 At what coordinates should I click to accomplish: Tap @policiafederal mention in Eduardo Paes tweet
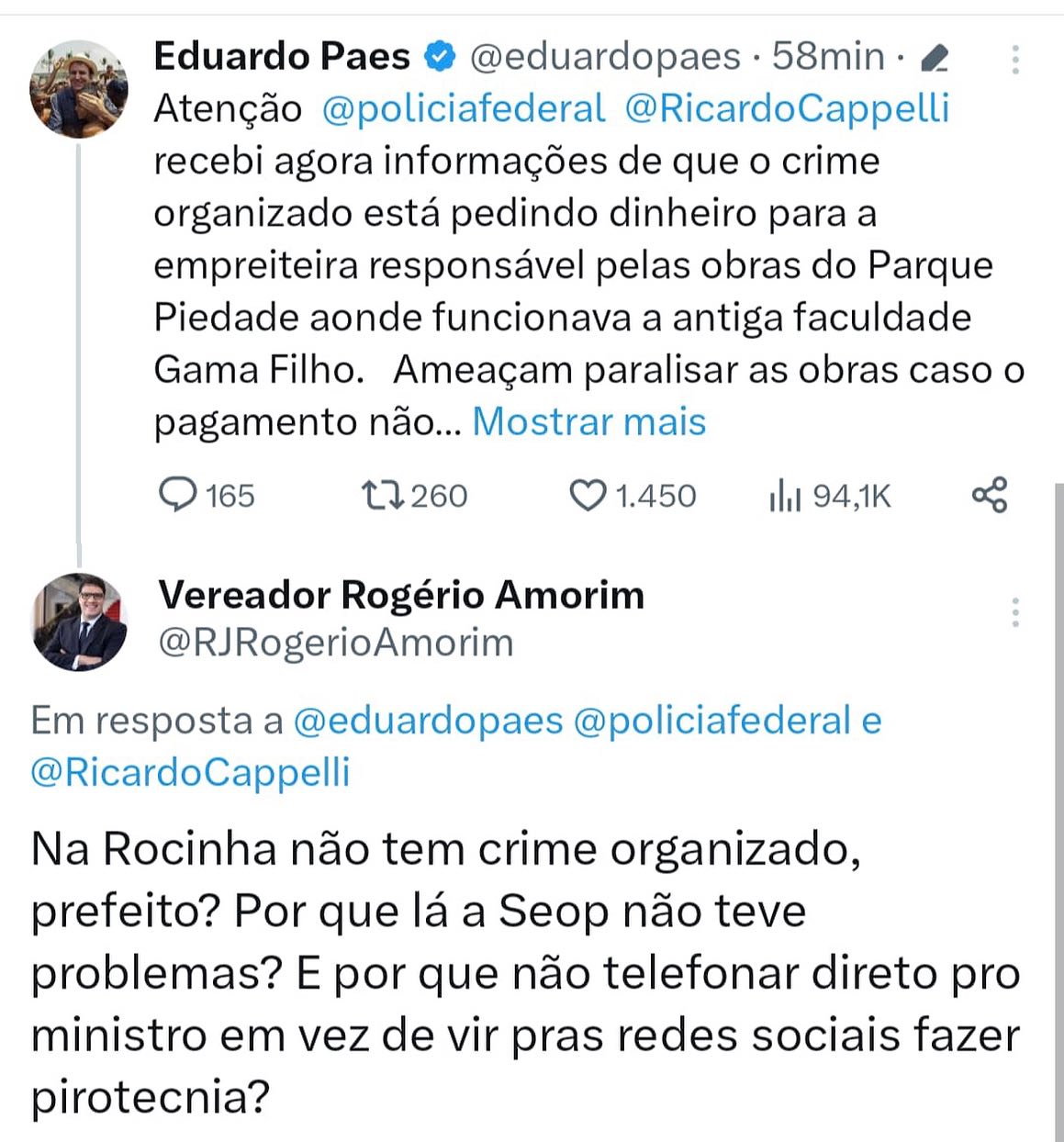click(464, 108)
